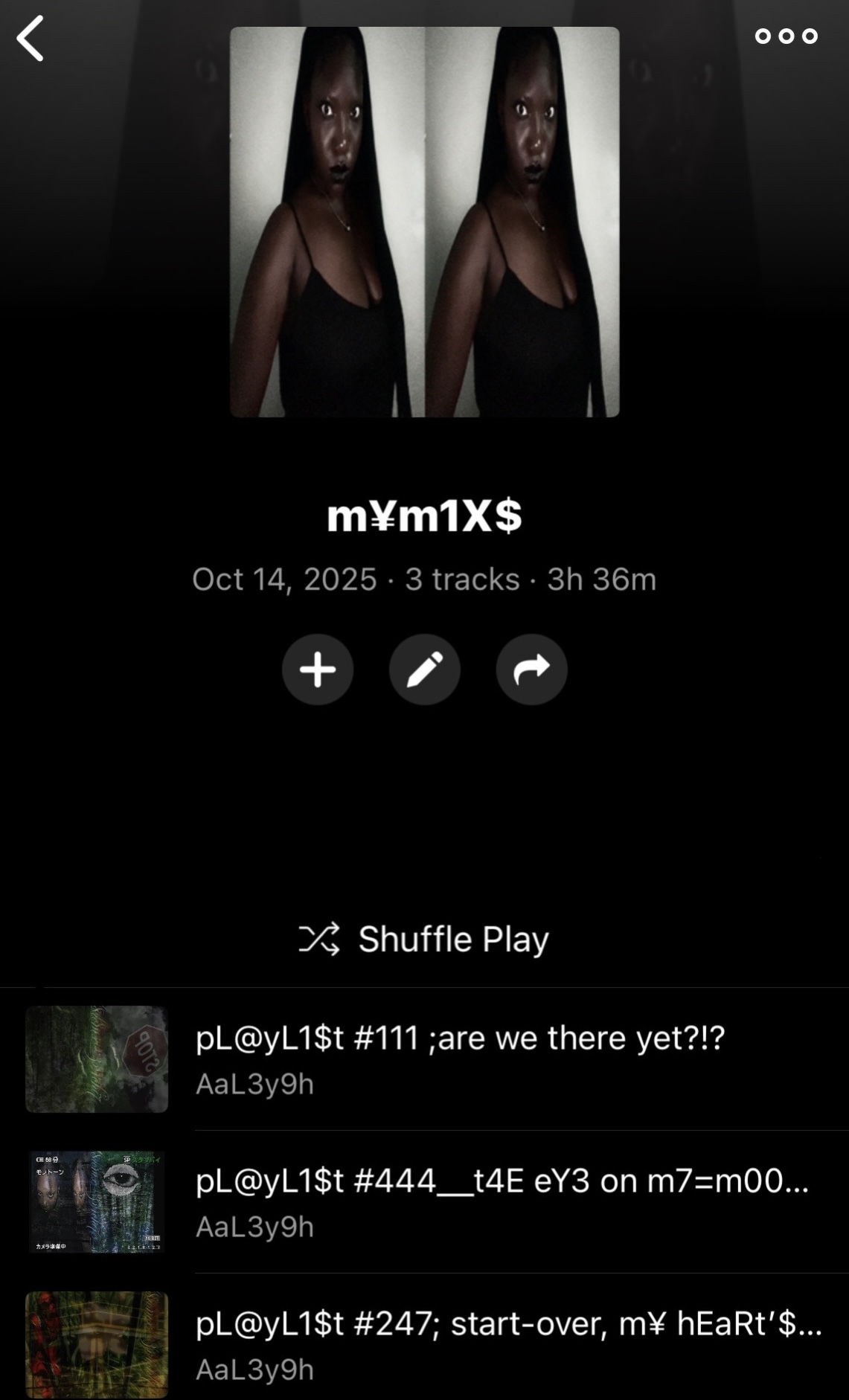
Task: Open the three-dot overflow menu
Action: (786, 36)
